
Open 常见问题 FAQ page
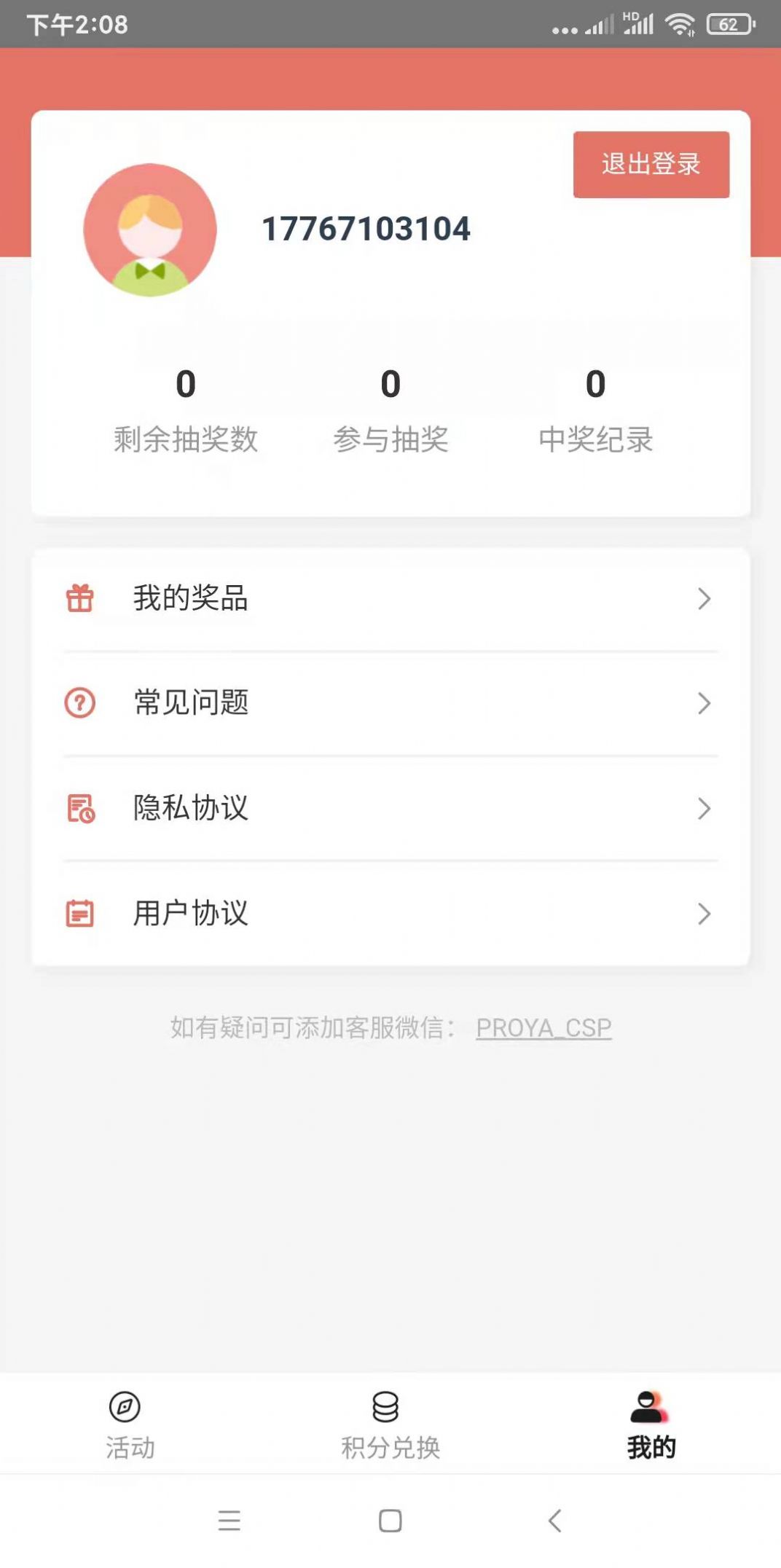[390, 703]
